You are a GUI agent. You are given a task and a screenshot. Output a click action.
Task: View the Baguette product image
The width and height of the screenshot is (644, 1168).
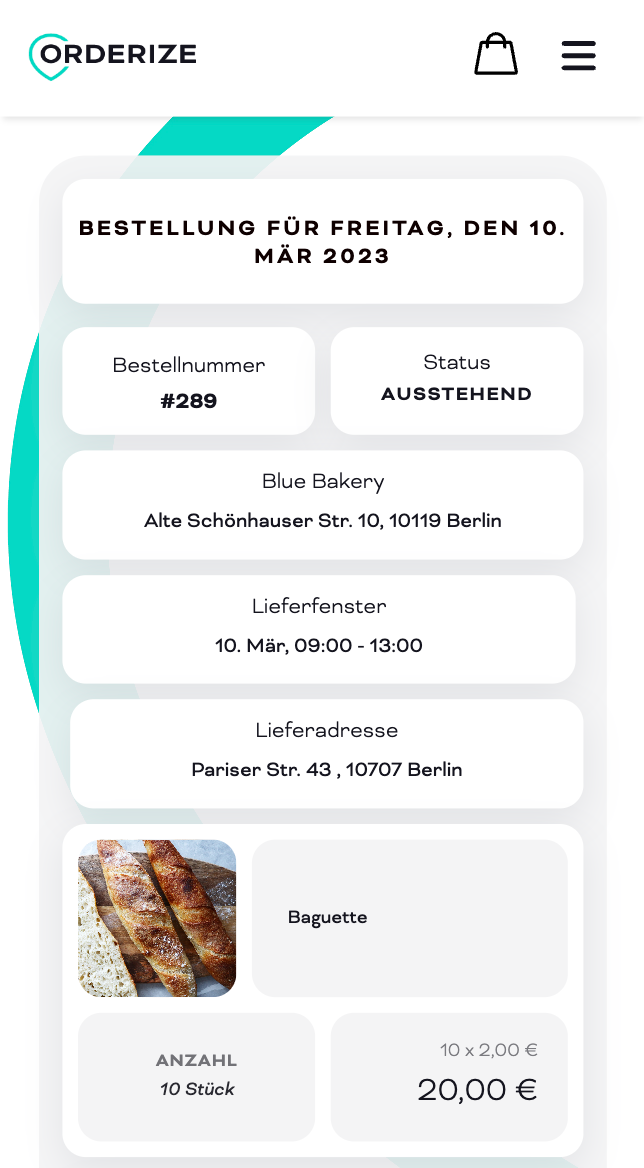point(157,918)
